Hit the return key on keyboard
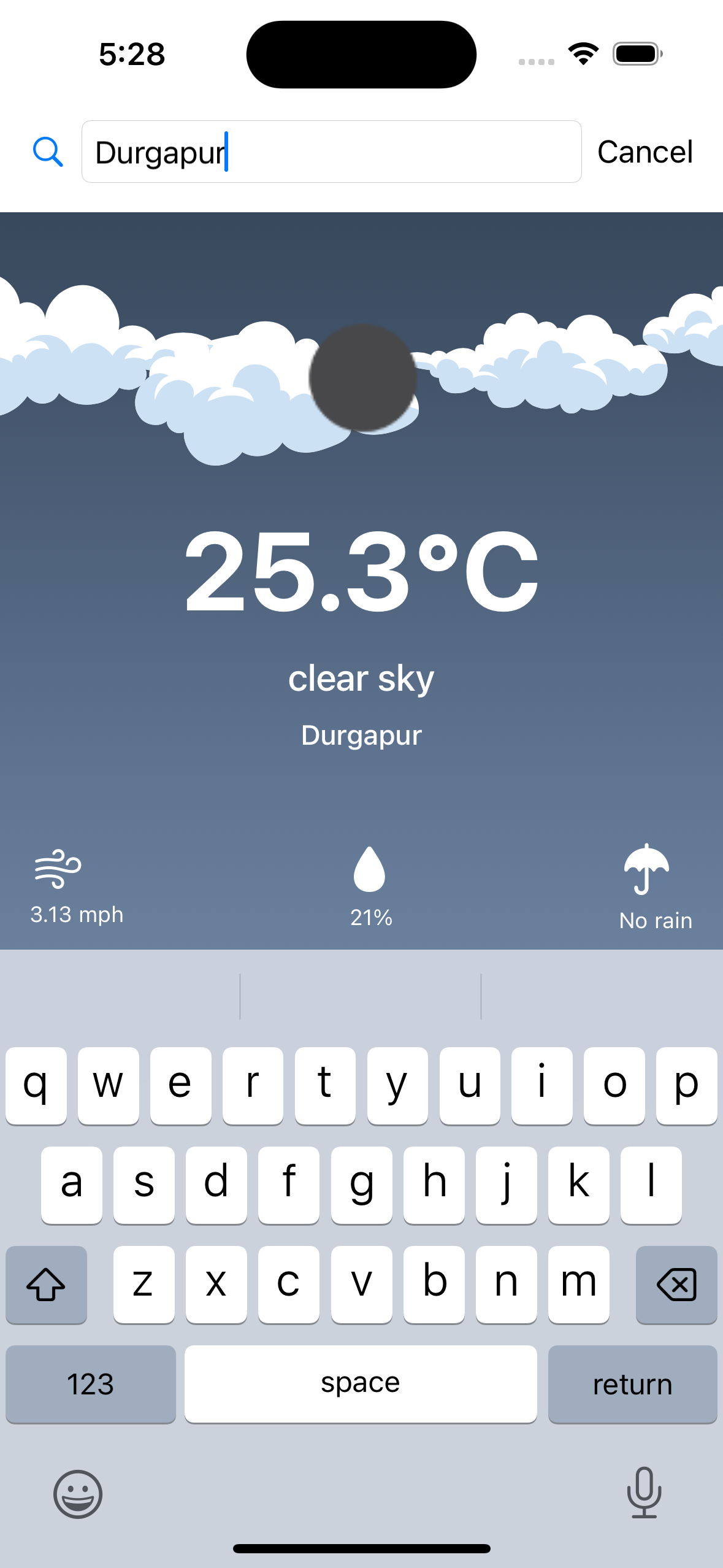The image size is (723, 1568). (x=632, y=1384)
